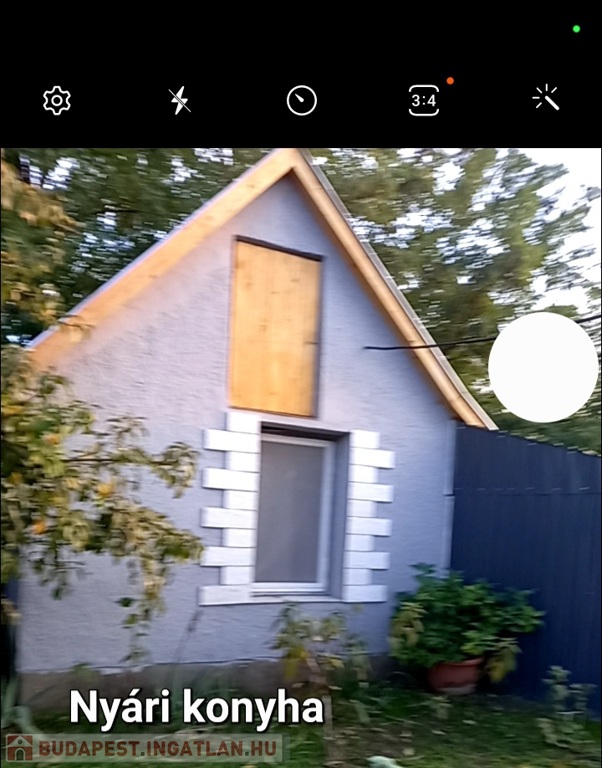602x768 pixels.
Task: Change the 3:4 aspect ratio
Action: 424,100
